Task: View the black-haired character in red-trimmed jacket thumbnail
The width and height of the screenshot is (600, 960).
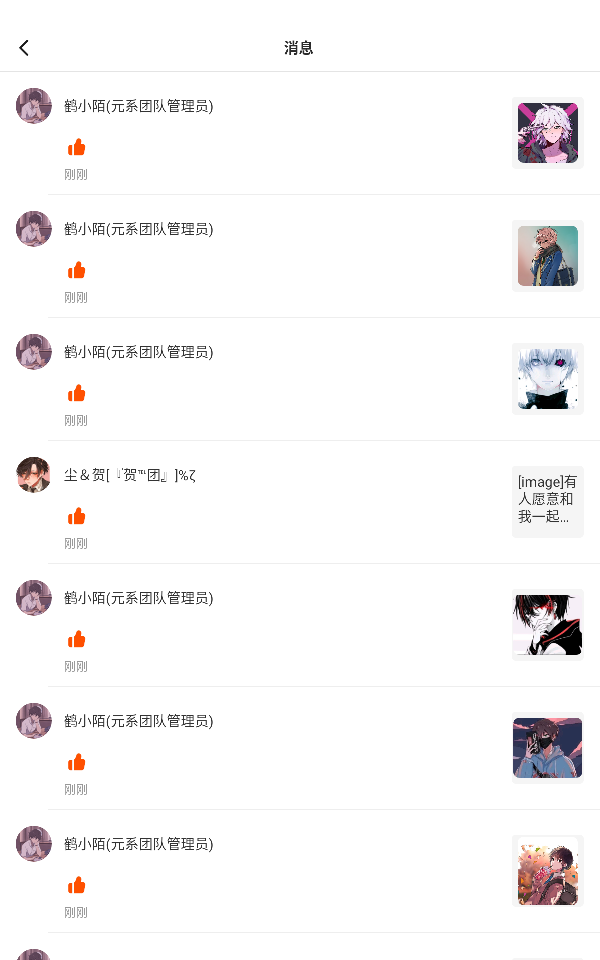Action: 547,625
